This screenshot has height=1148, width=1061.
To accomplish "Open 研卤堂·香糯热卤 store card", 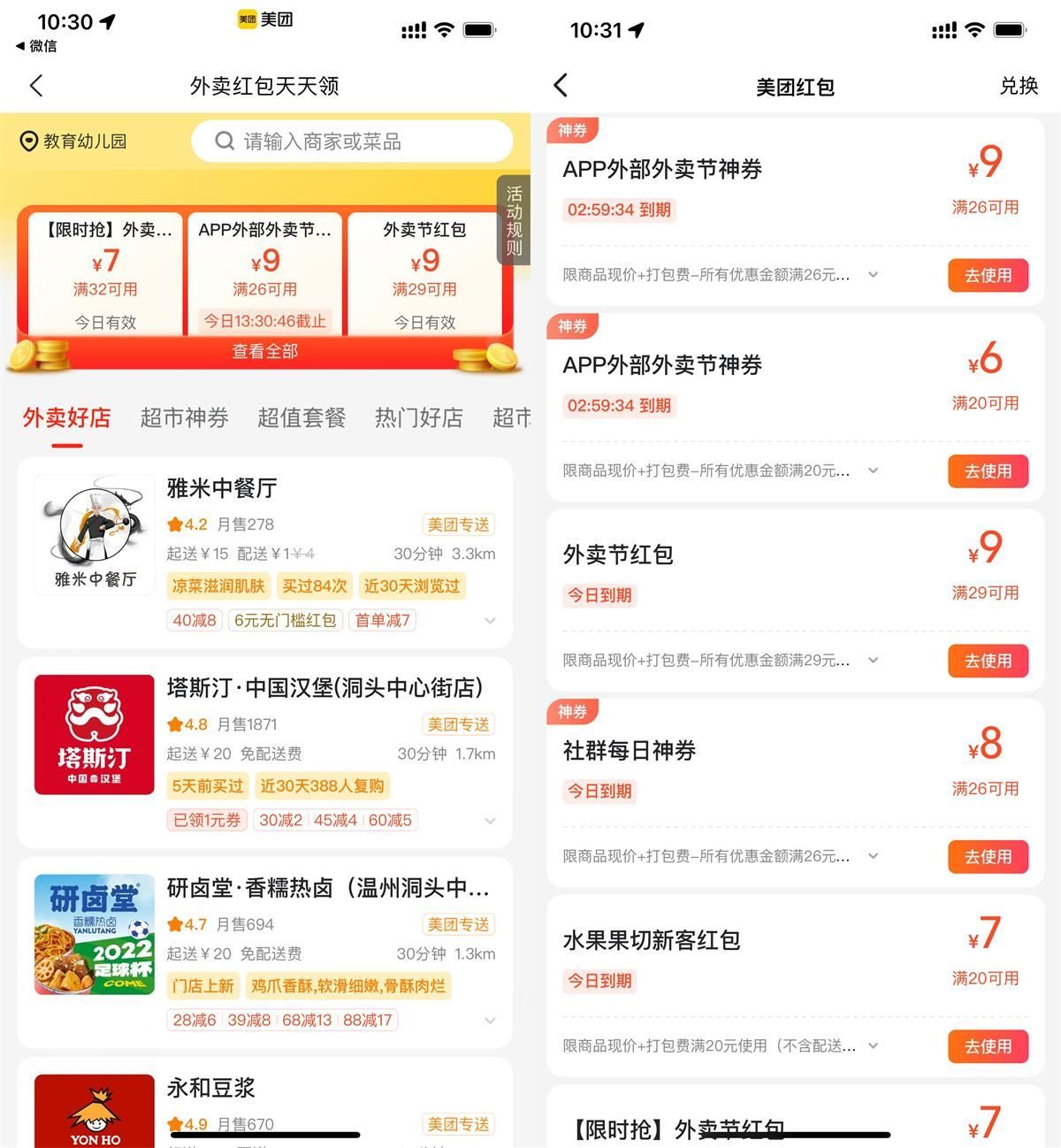I will point(327,888).
